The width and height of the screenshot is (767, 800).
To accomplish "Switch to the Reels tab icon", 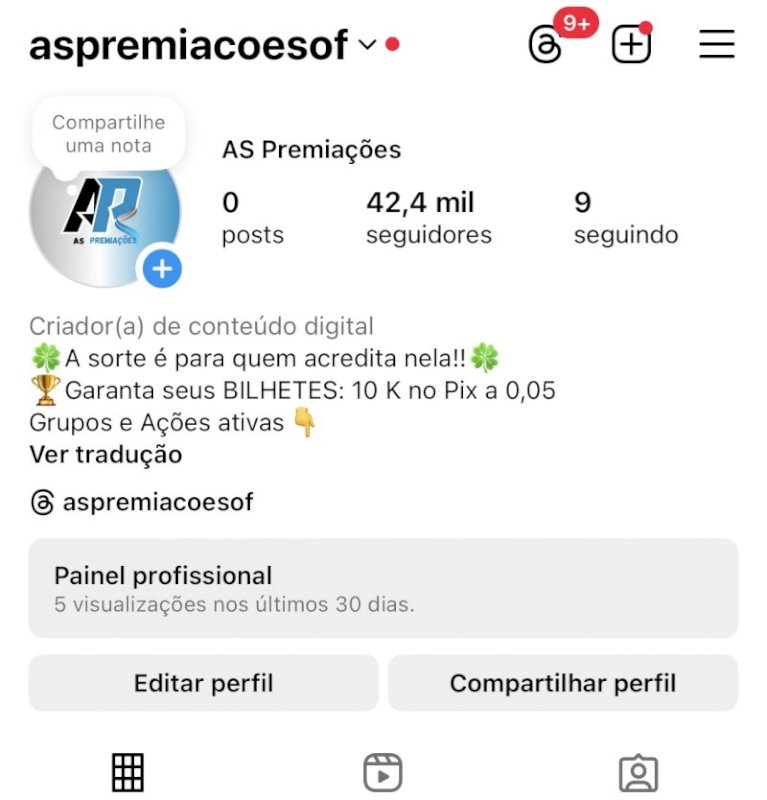I will (383, 772).
